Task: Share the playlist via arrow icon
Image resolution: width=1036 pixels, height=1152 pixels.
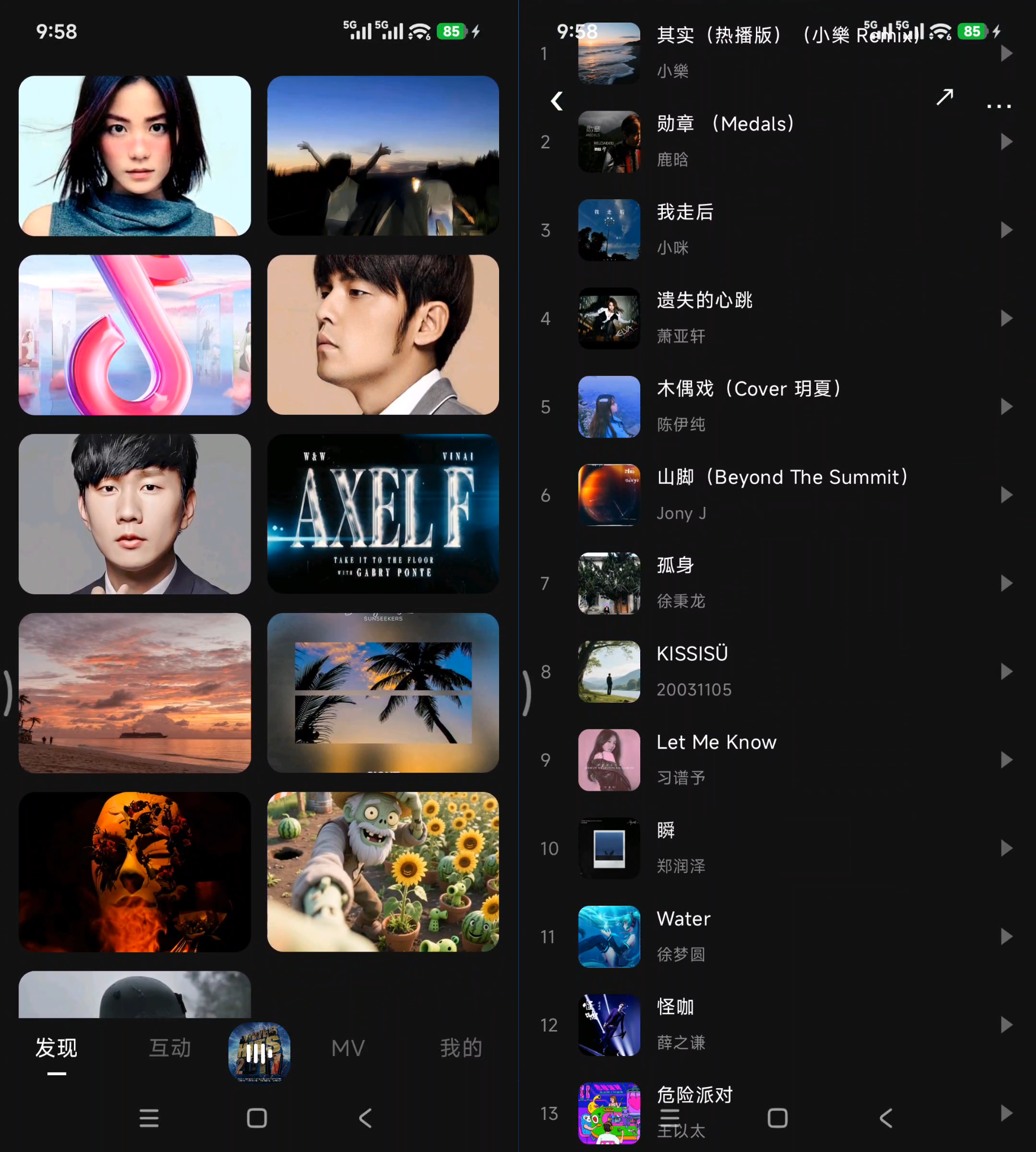Action: (945, 97)
